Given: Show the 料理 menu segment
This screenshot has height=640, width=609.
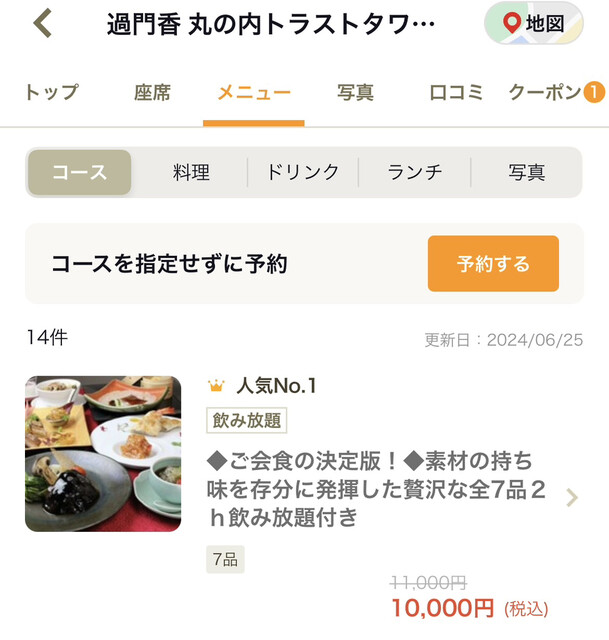Looking at the screenshot, I should pyautogui.click(x=191, y=172).
